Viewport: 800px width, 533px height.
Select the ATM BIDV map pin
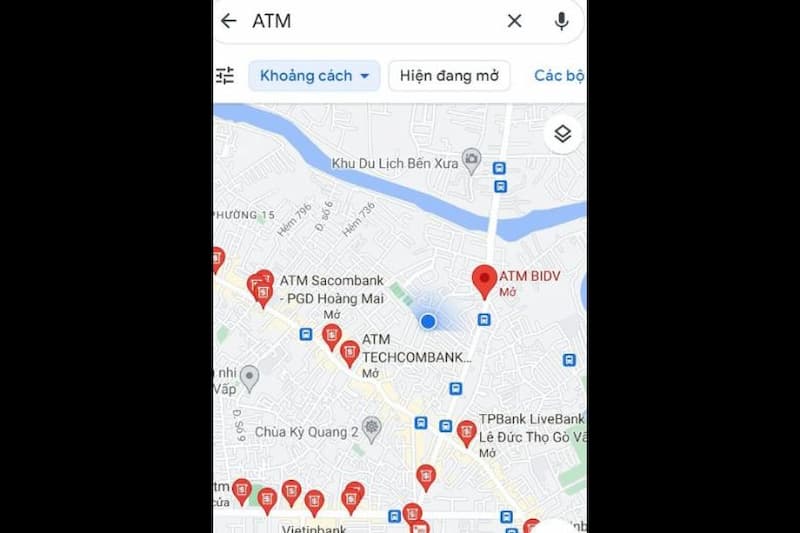pyautogui.click(x=485, y=281)
